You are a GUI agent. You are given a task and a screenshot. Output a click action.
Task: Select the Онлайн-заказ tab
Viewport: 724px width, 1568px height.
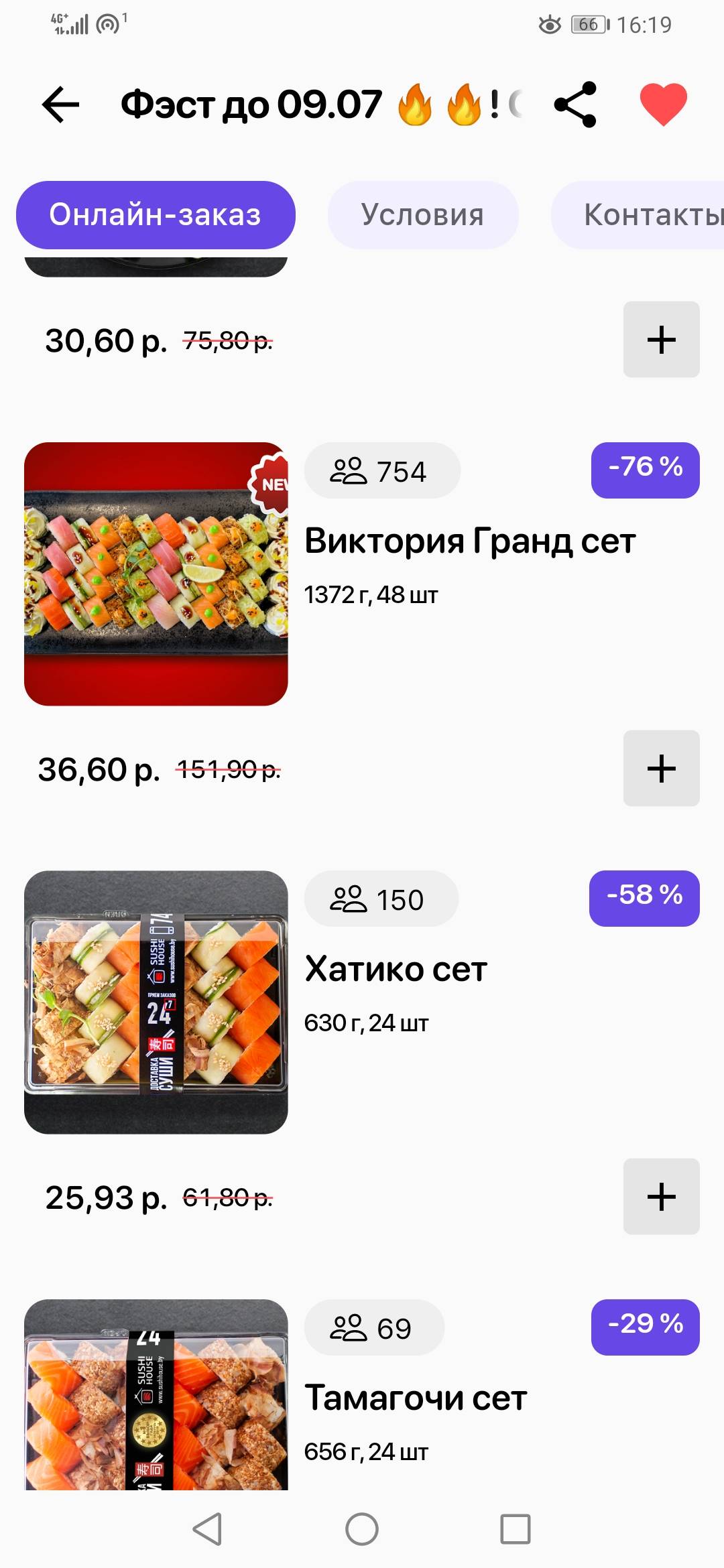coord(156,215)
